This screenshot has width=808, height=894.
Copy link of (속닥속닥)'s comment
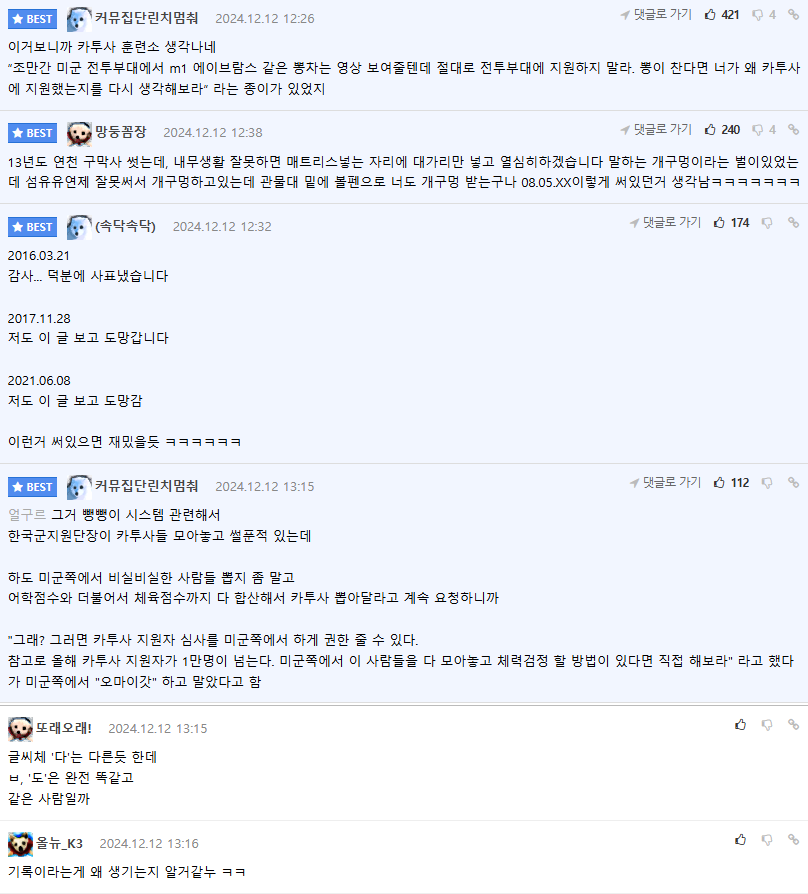click(x=793, y=222)
